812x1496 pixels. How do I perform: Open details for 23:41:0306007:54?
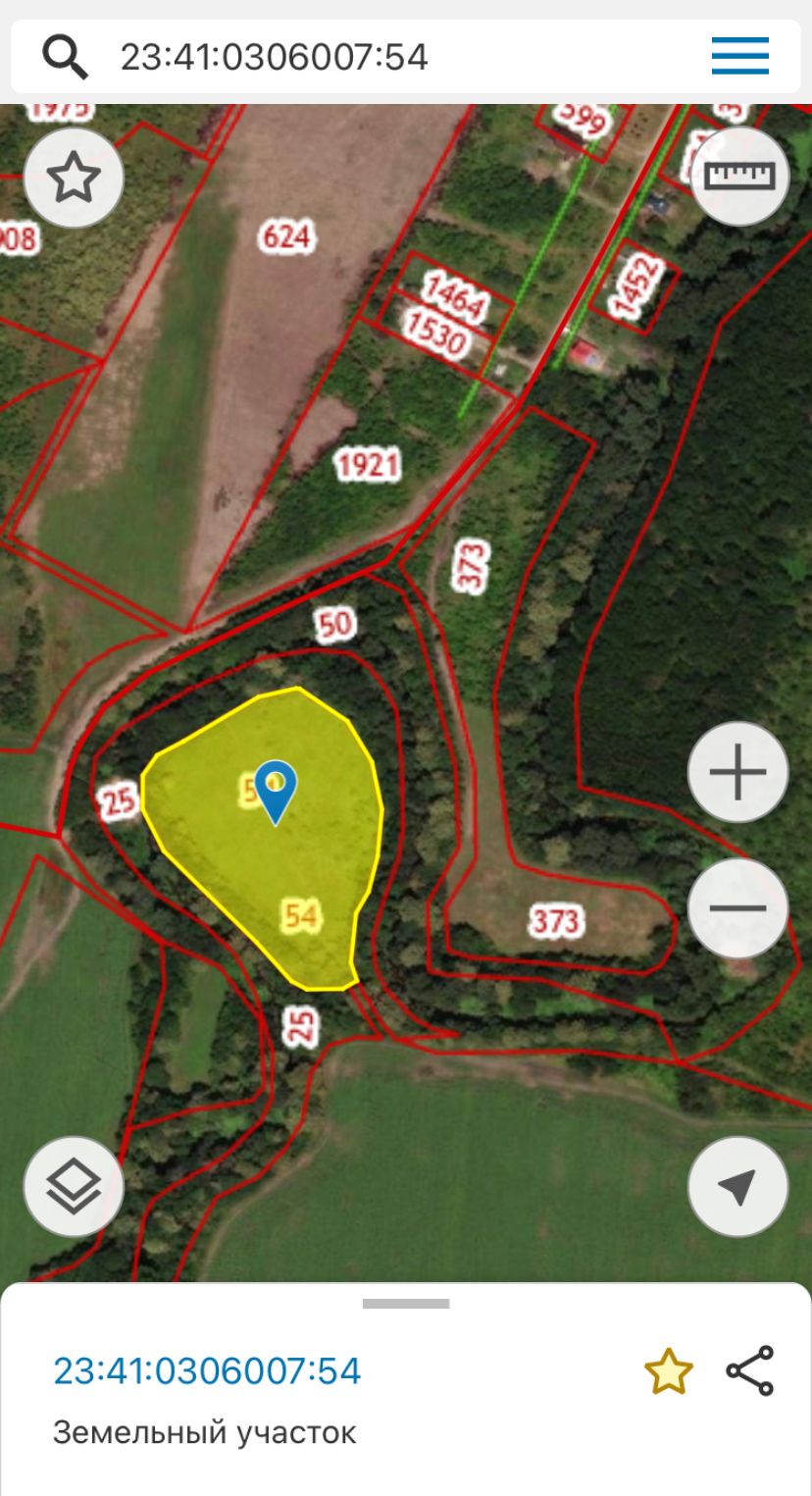click(x=207, y=1370)
